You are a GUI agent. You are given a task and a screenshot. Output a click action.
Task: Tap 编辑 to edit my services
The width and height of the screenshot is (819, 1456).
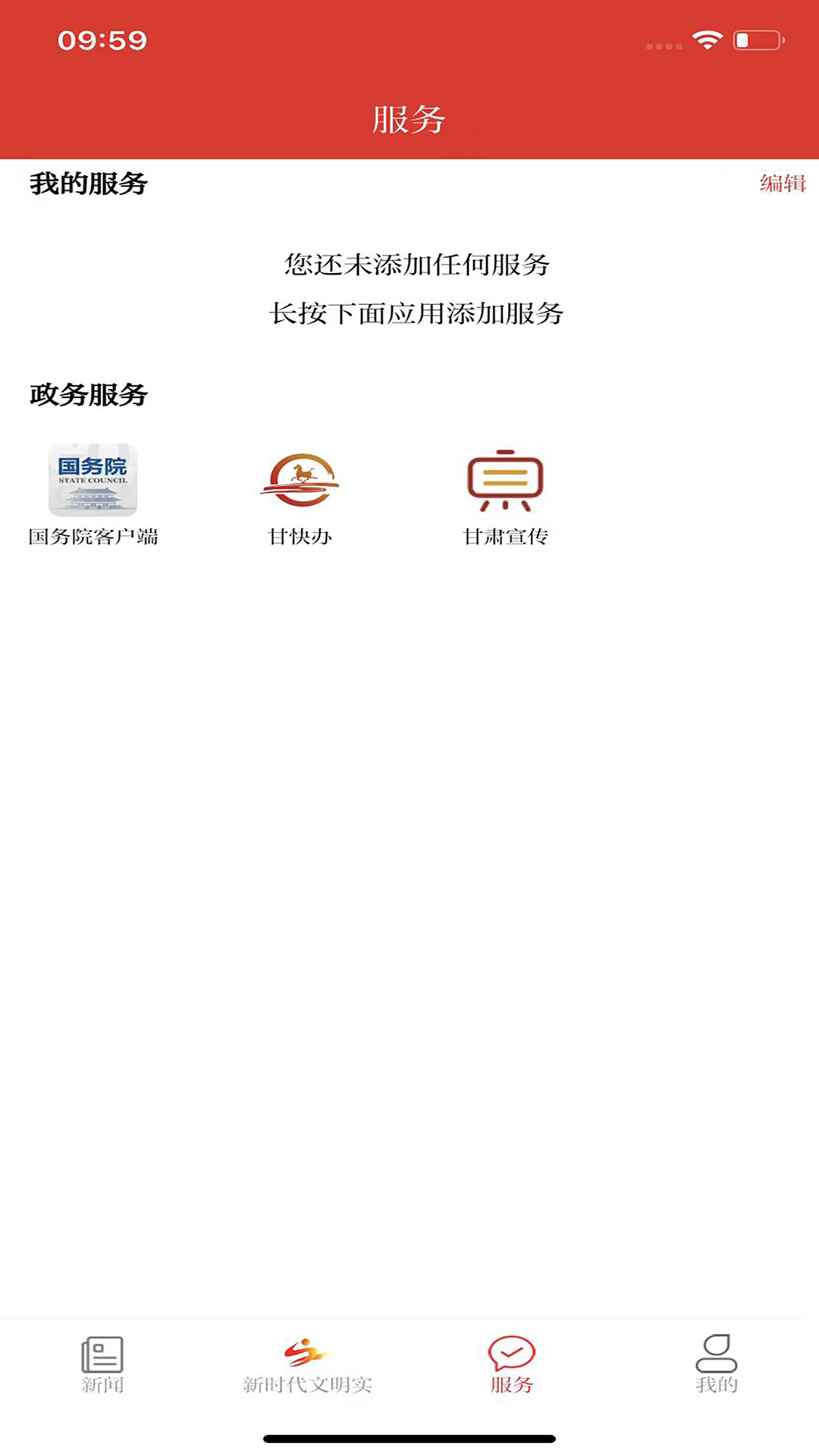[x=782, y=184]
